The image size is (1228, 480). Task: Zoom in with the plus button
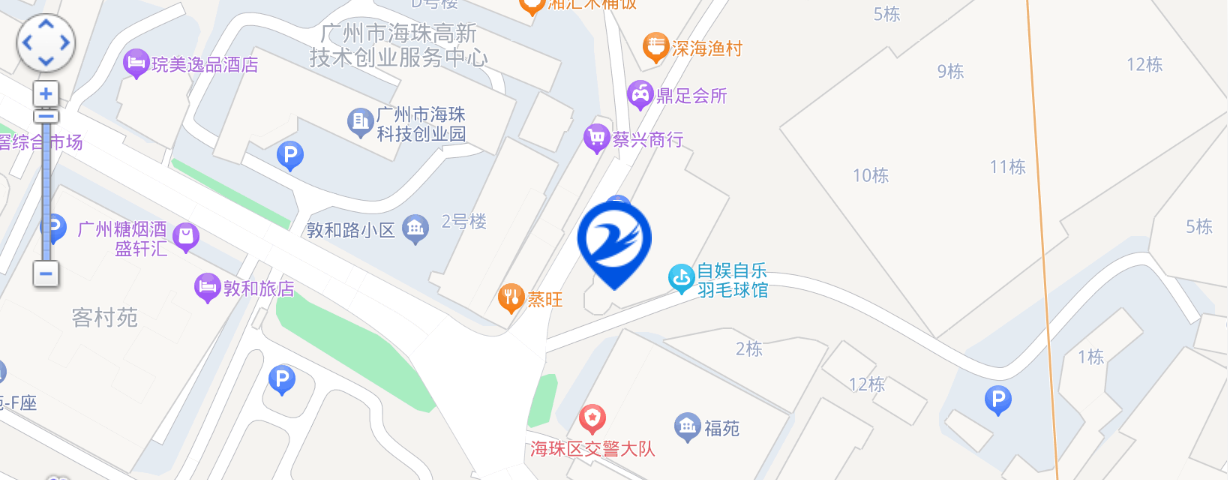click(x=46, y=94)
